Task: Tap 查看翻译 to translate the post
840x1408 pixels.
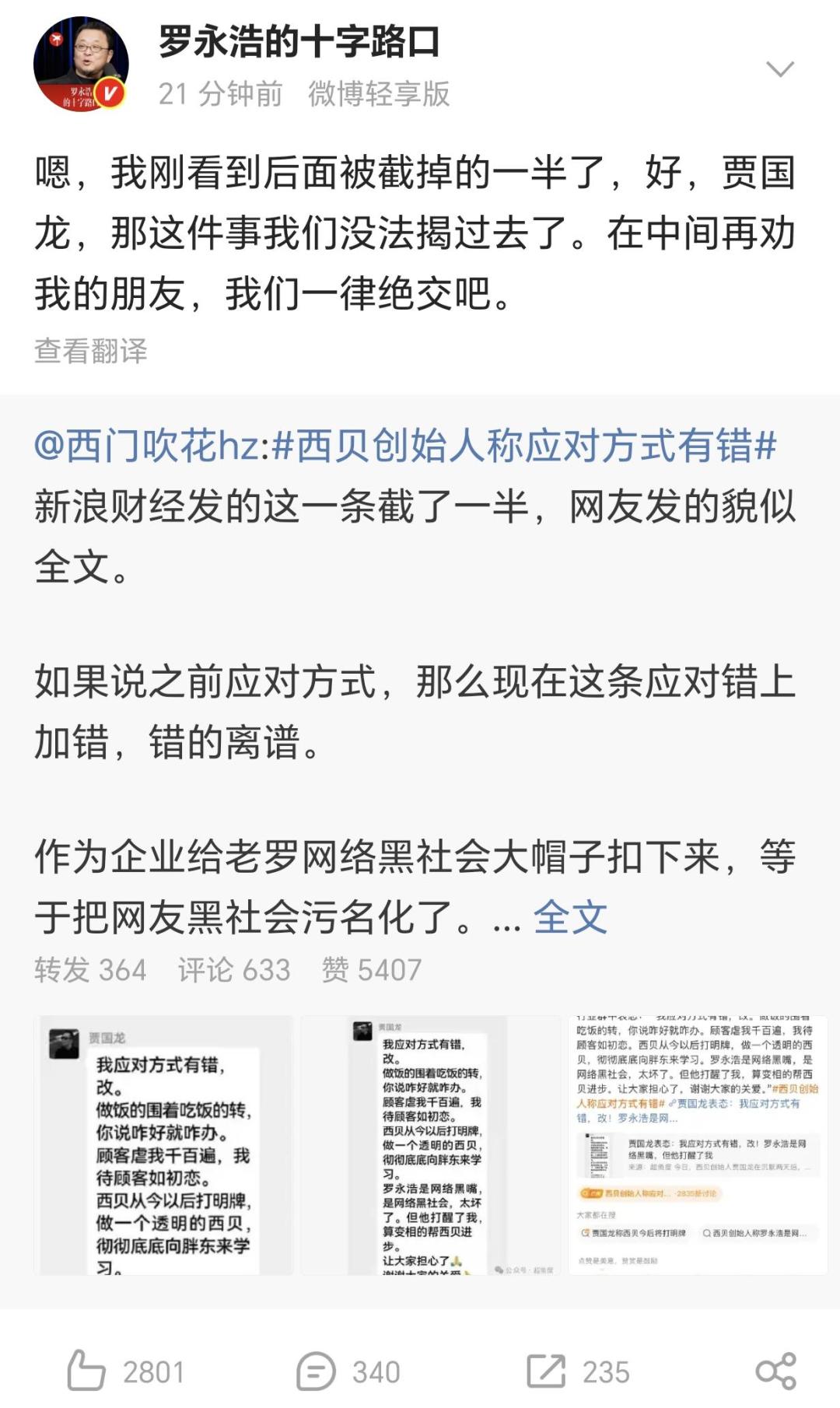Action: point(91,351)
